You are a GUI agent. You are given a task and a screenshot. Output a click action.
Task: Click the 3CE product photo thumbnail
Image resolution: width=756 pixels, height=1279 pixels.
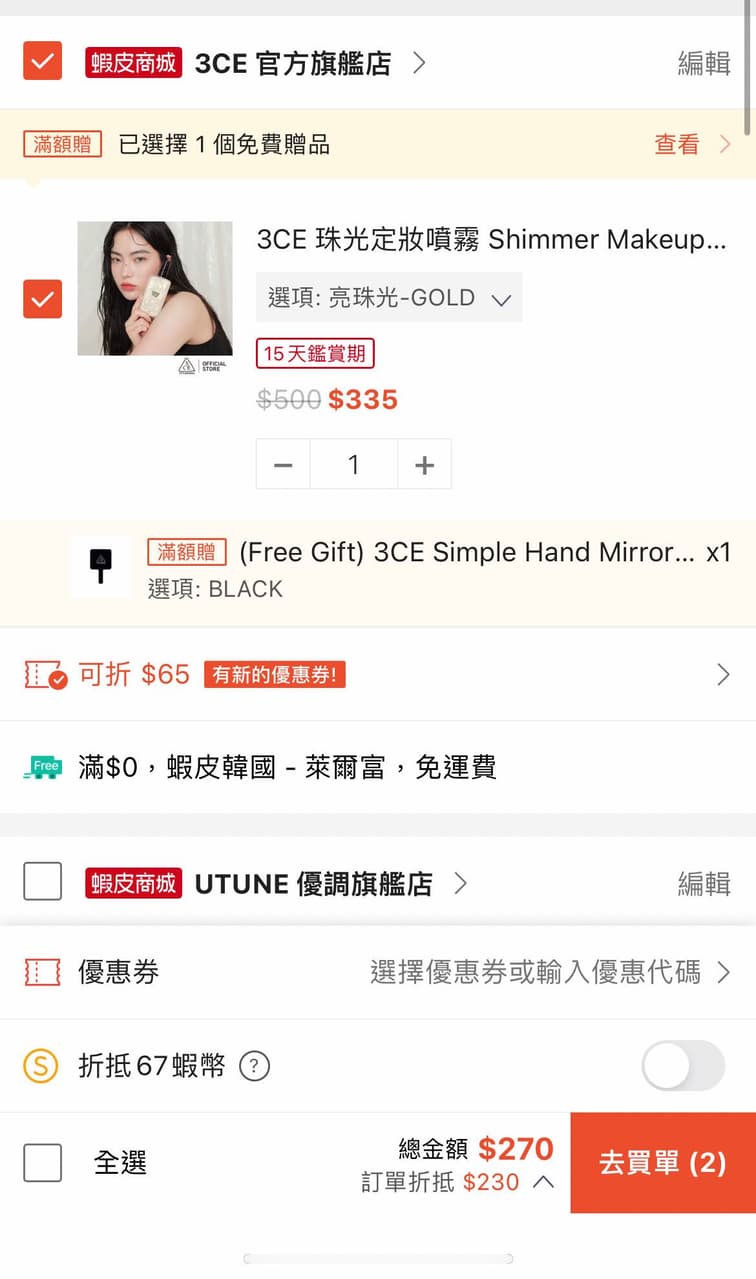click(x=153, y=289)
